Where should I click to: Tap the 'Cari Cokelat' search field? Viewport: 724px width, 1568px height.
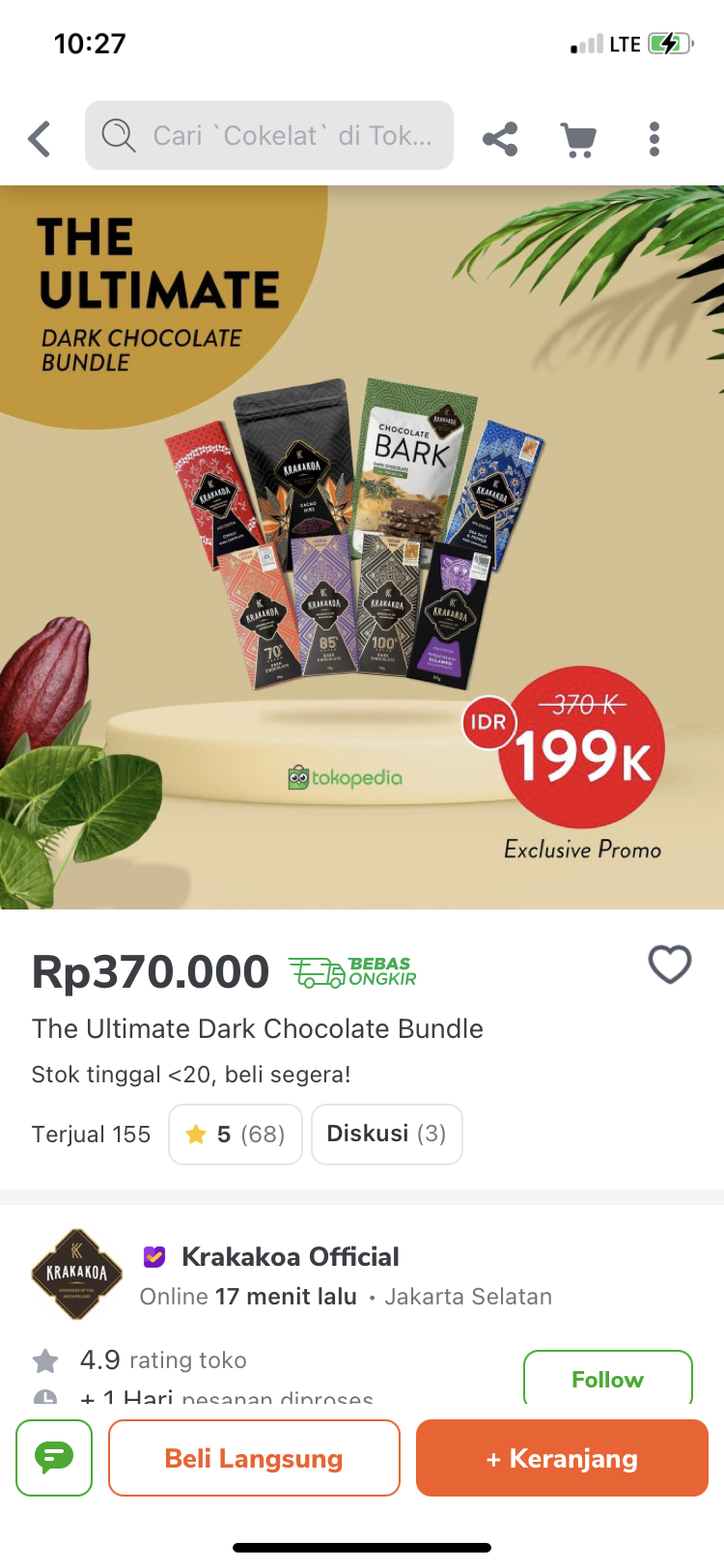coord(269,135)
